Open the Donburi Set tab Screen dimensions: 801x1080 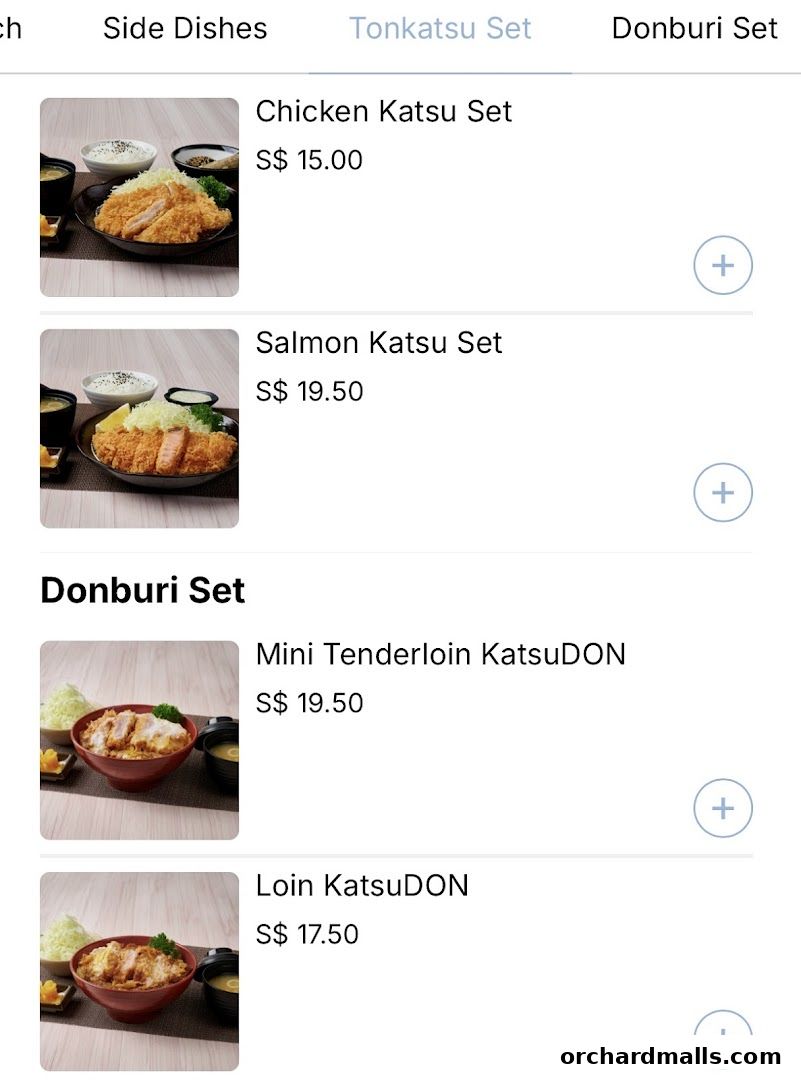coord(694,28)
